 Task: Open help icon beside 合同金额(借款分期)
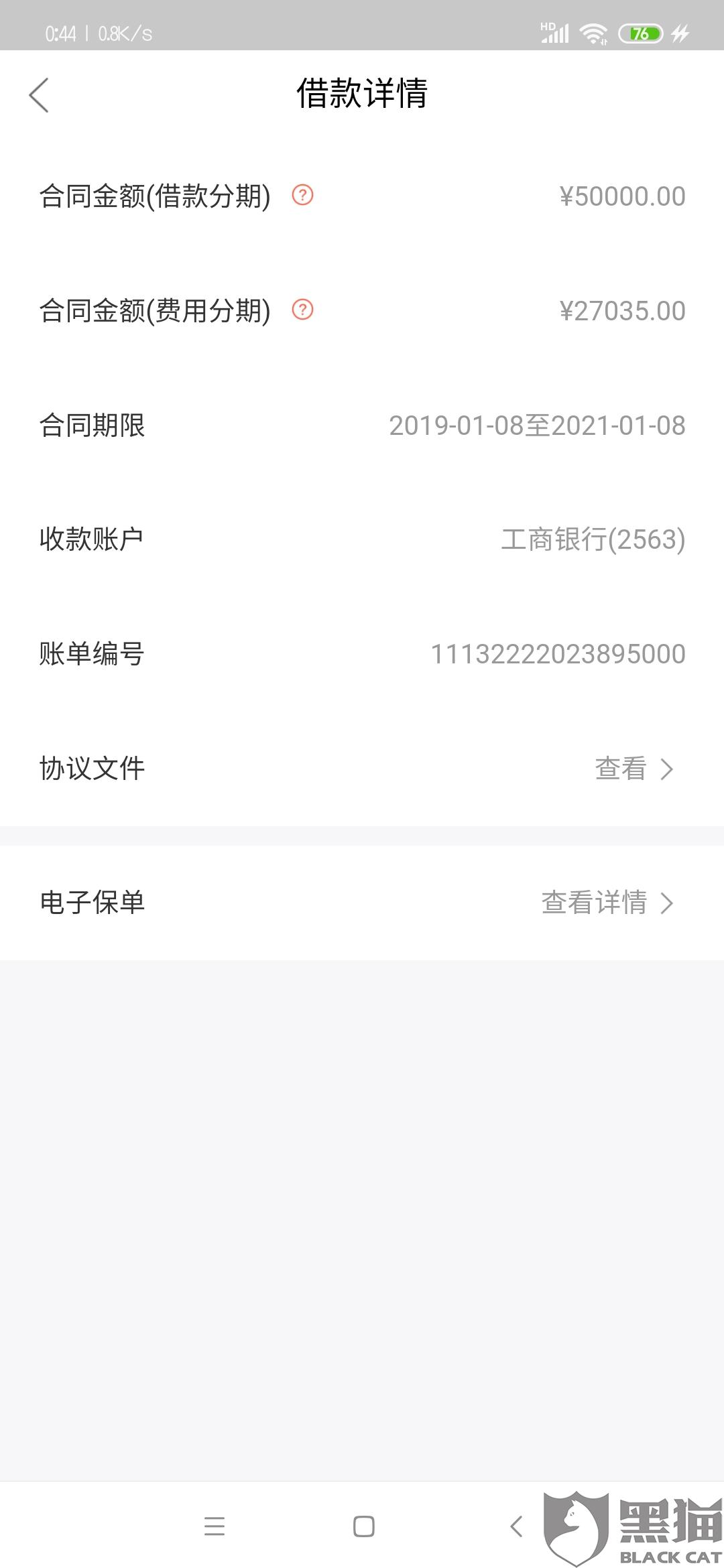302,195
